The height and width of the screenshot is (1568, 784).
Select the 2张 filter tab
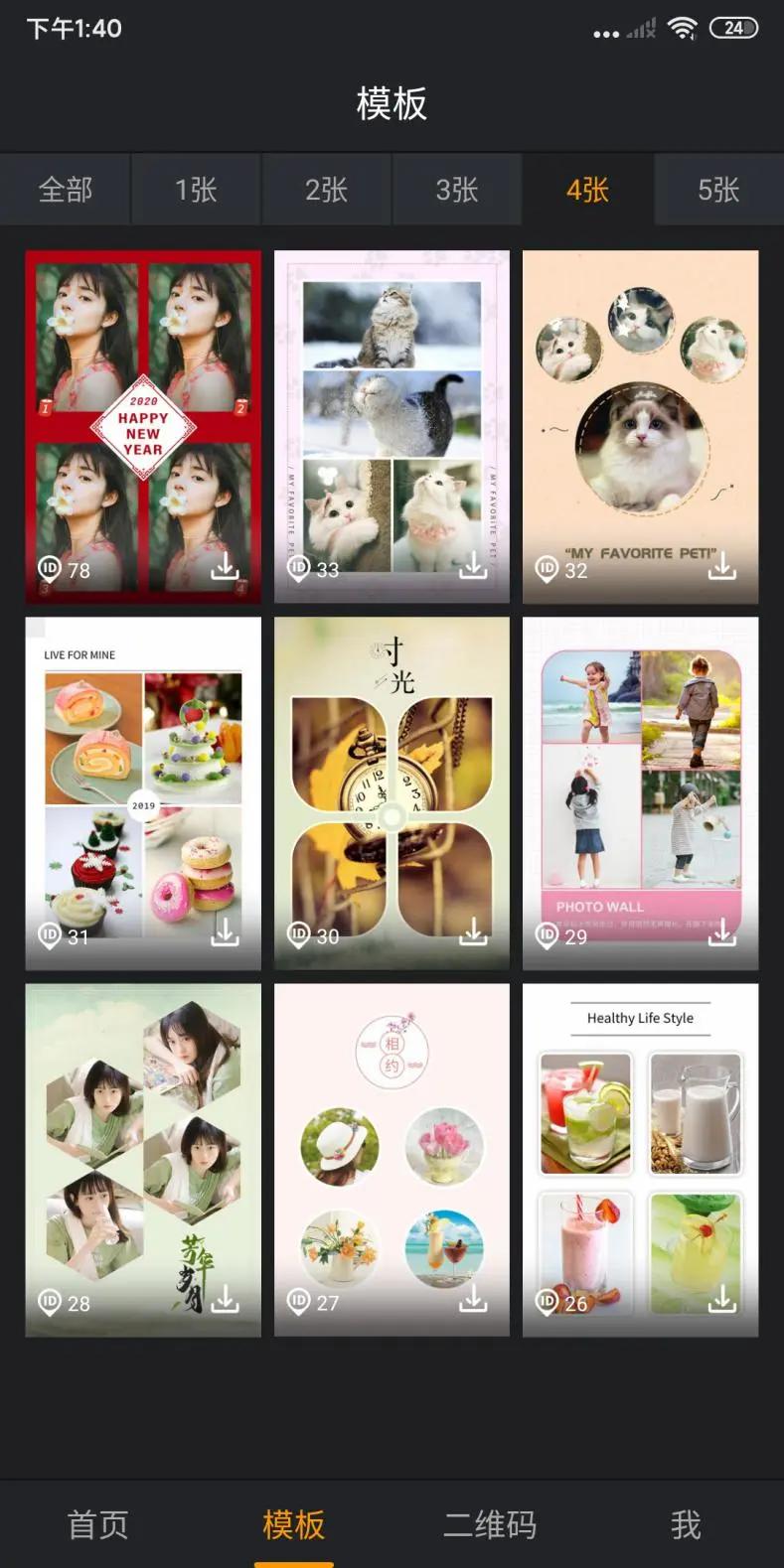coord(326,190)
